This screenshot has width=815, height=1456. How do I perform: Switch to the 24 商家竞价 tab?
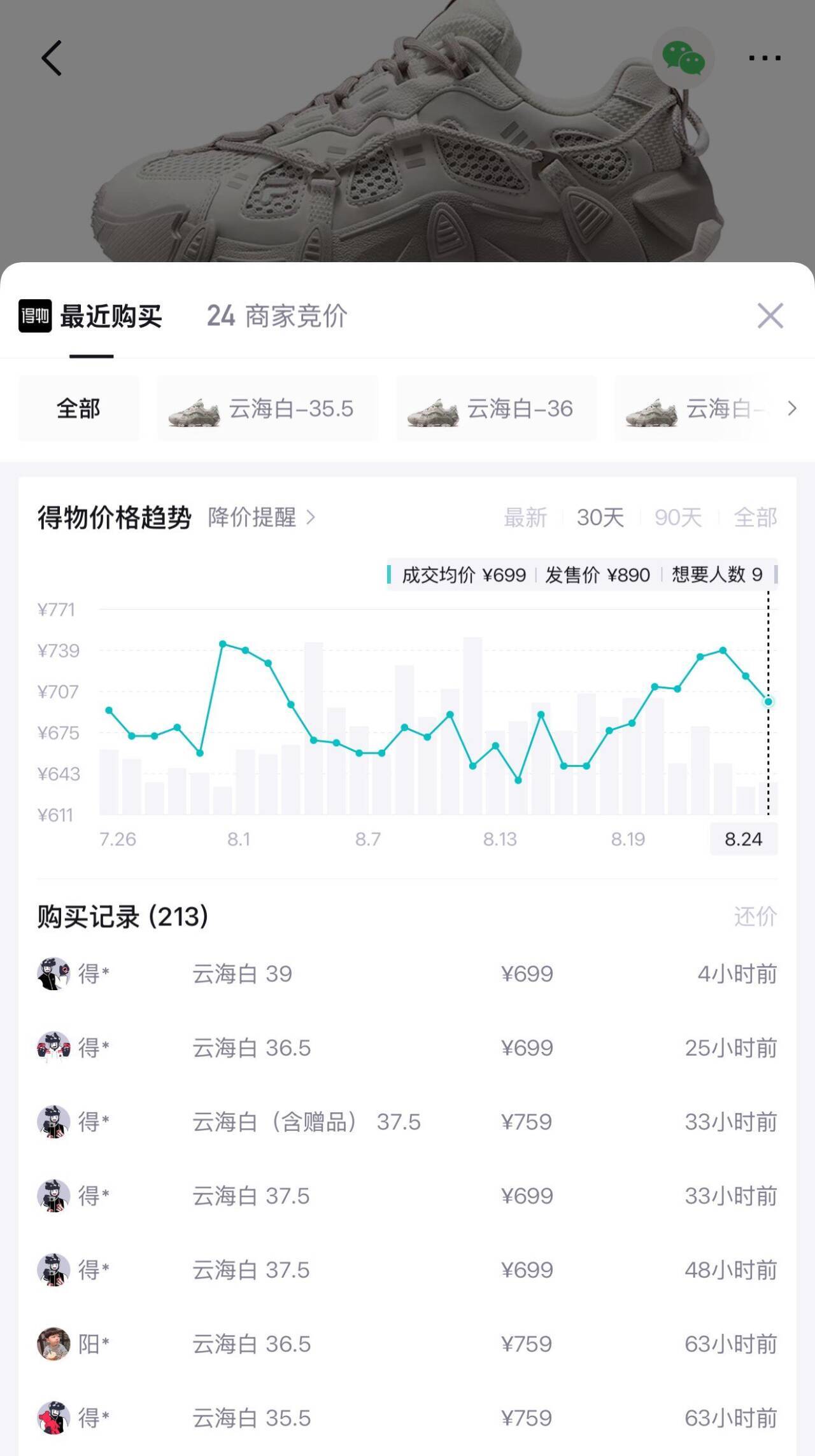point(277,316)
